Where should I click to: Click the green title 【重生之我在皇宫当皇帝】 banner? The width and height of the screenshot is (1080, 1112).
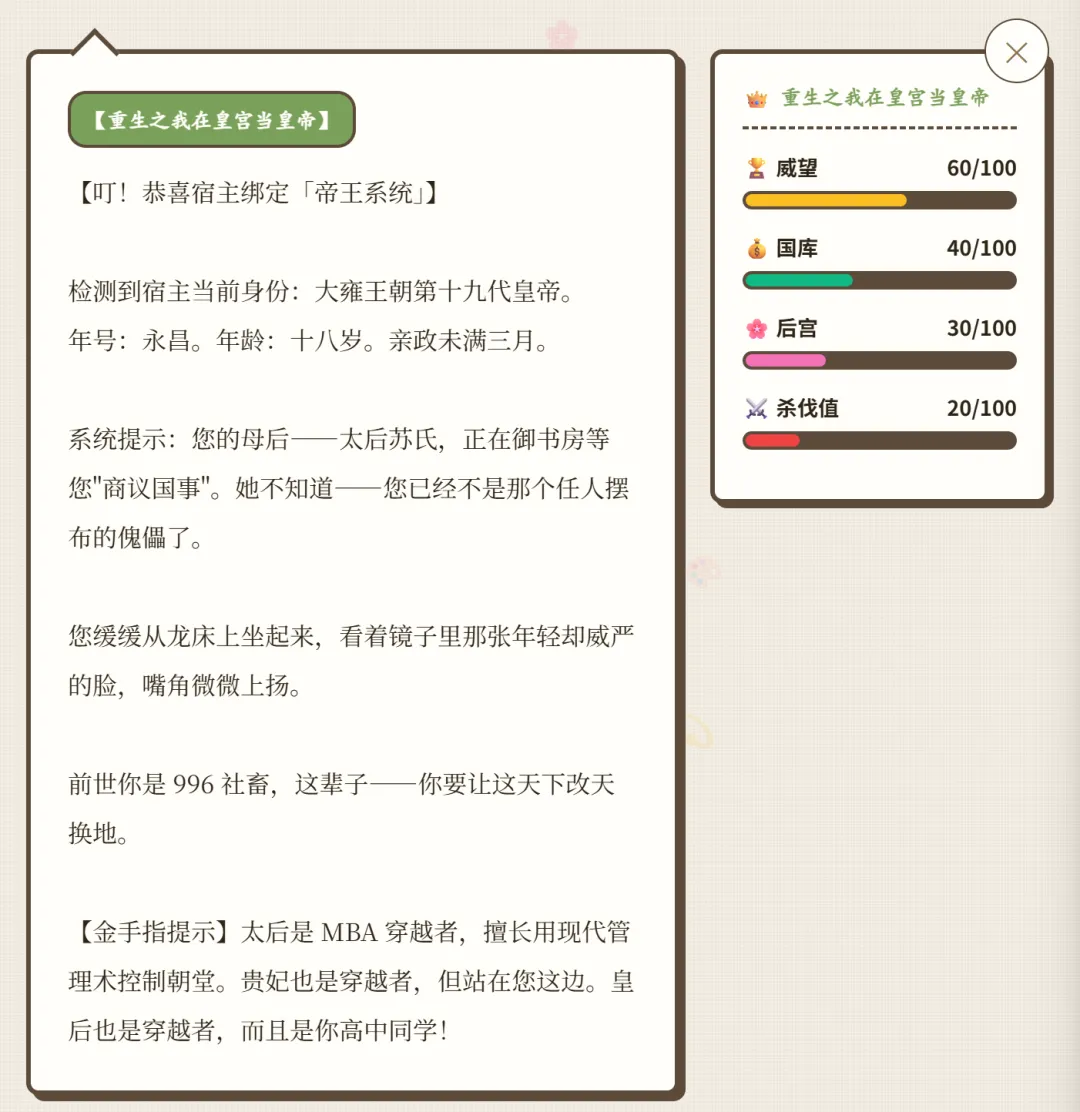tap(210, 118)
